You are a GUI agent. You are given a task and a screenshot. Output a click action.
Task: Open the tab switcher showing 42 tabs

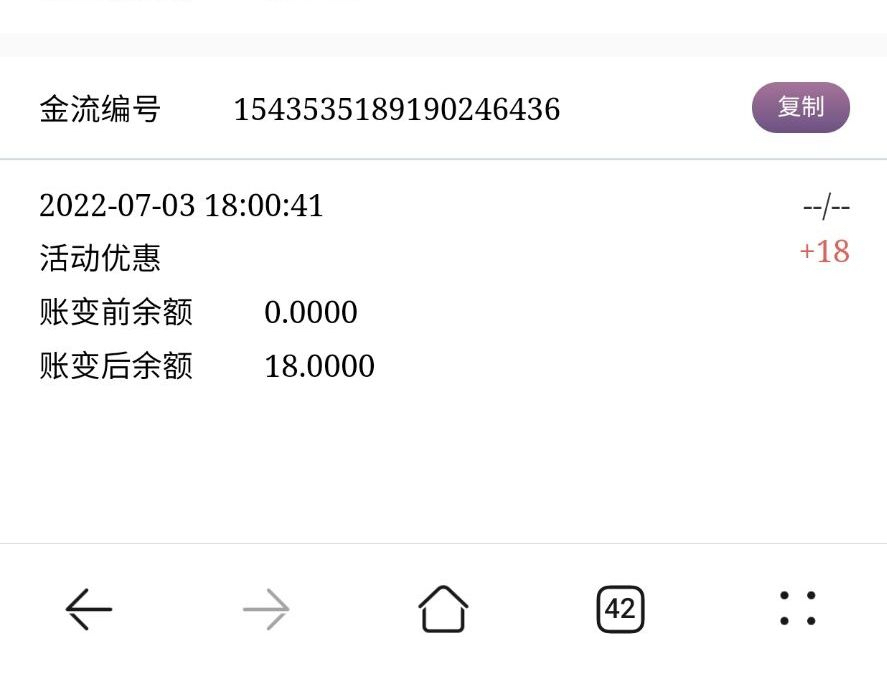(620, 608)
